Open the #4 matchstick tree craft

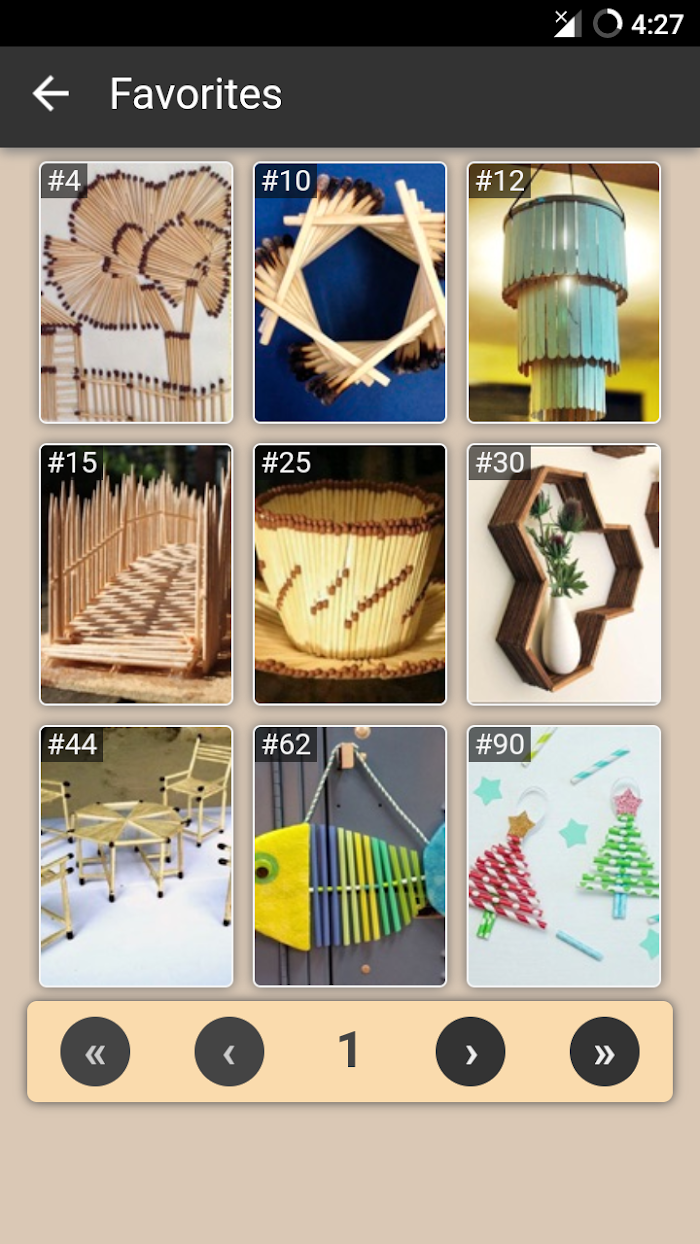coord(136,292)
